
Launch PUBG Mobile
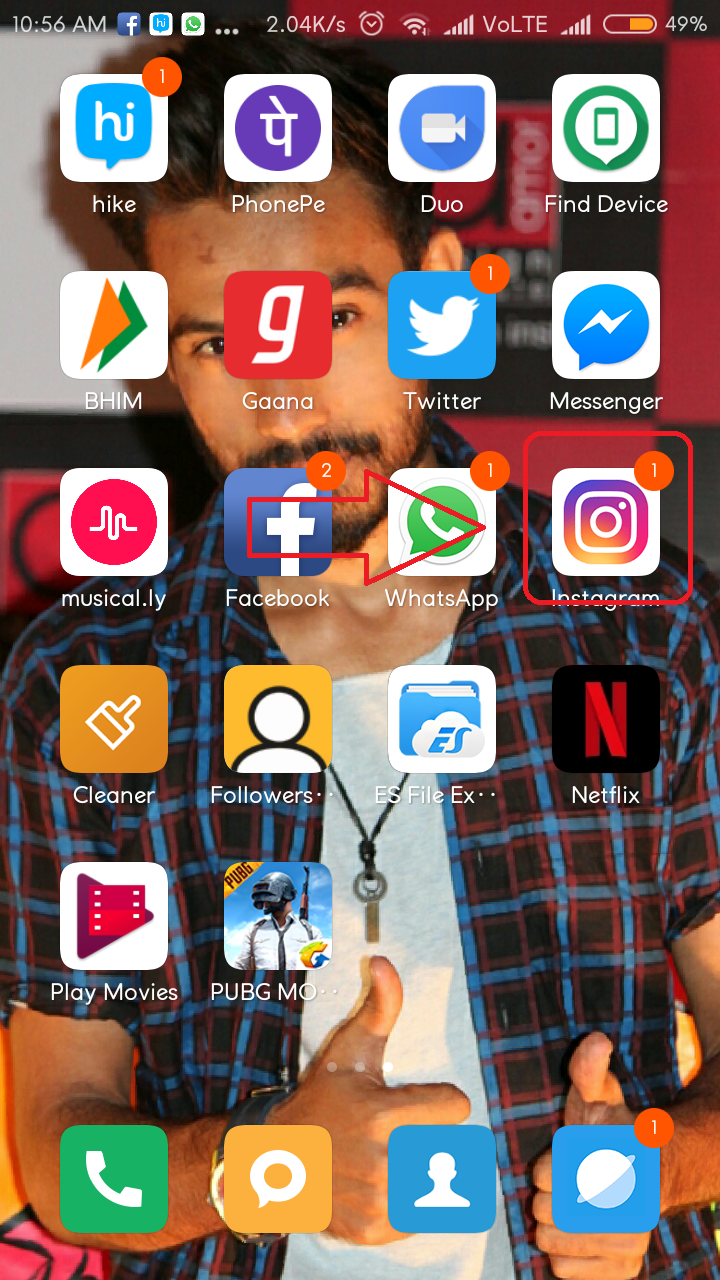click(x=278, y=916)
